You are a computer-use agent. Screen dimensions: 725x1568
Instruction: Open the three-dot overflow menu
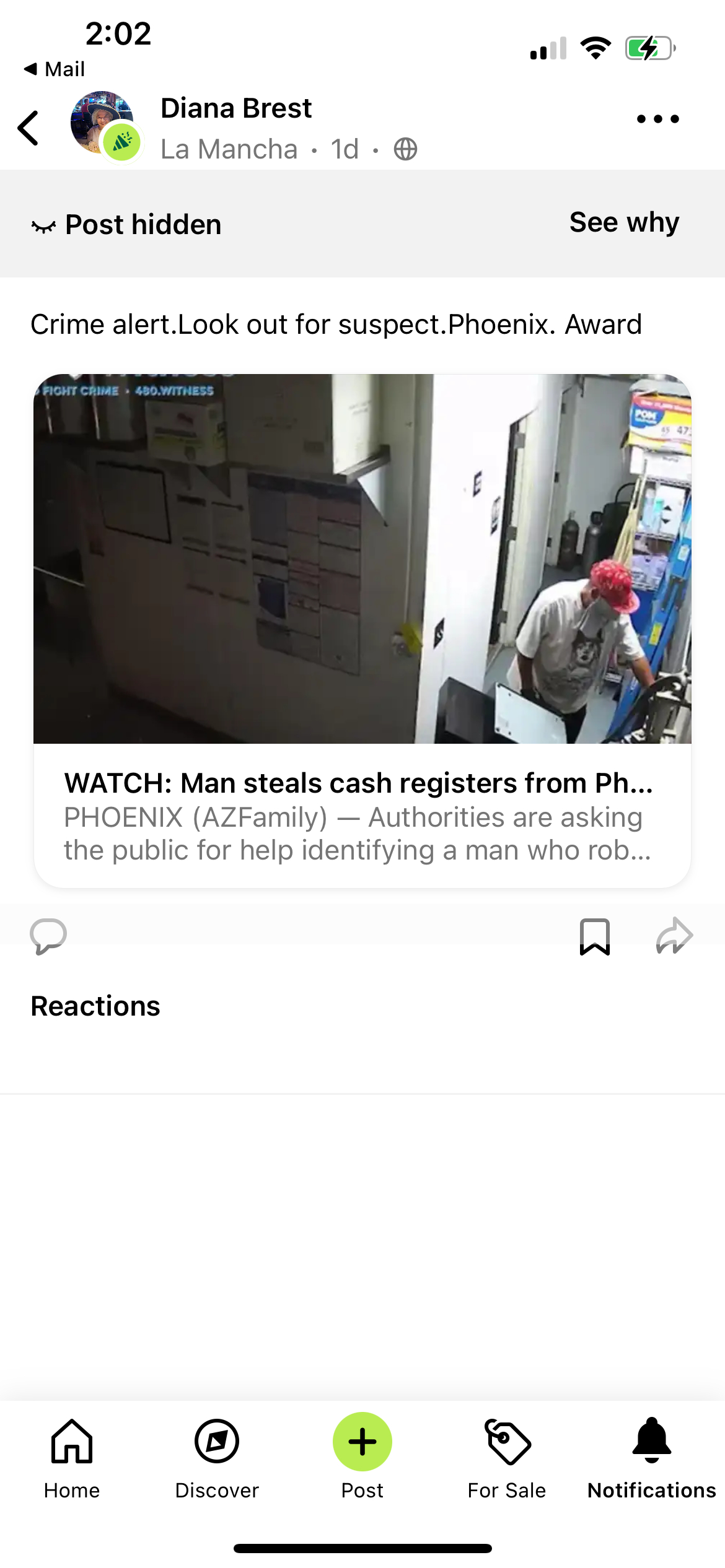pyautogui.click(x=657, y=119)
